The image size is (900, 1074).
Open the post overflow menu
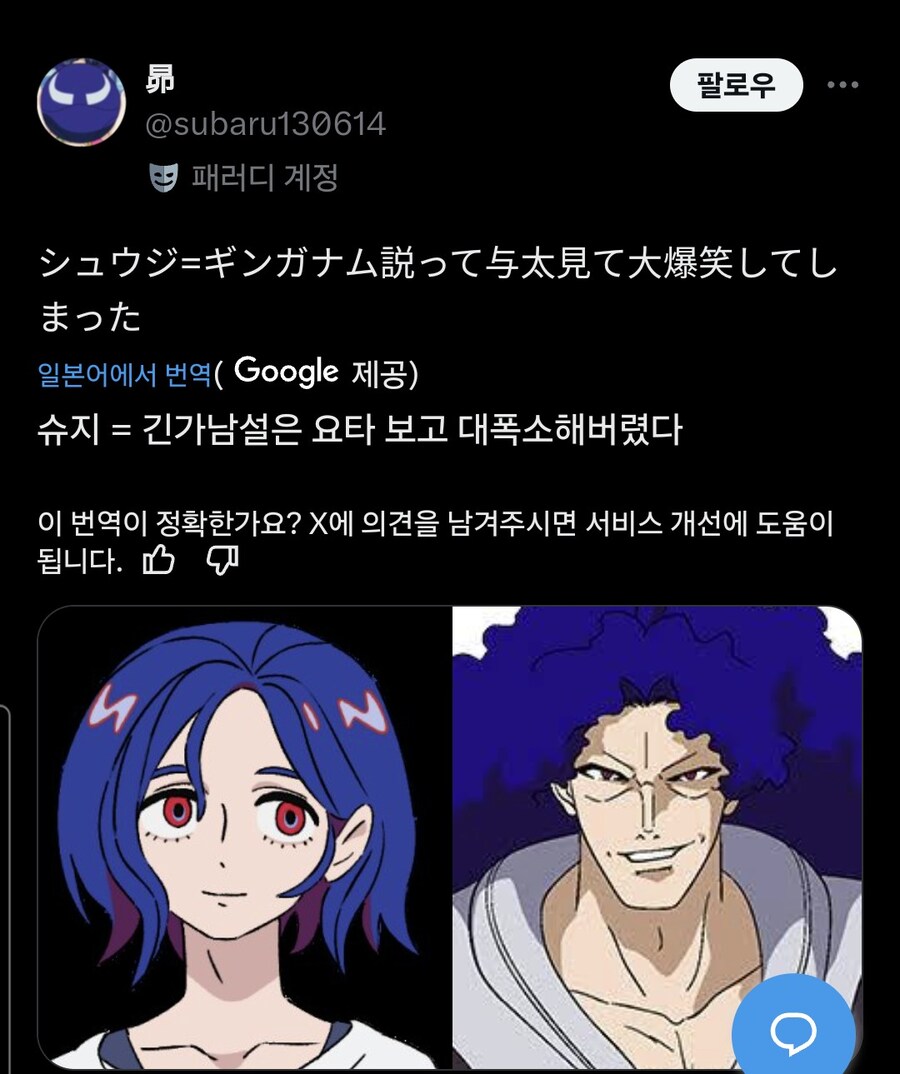point(842,85)
